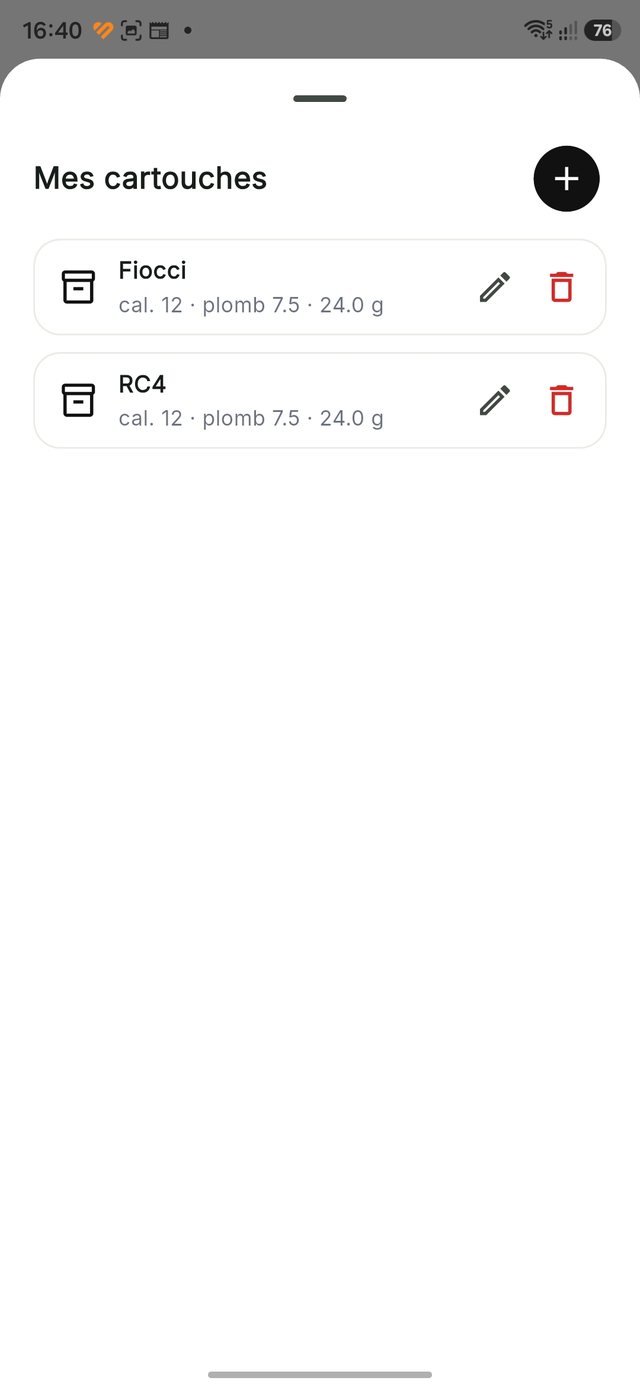This screenshot has width=640, height=1387.
Task: Tap the bottom sheet drag handle
Action: 320,99
